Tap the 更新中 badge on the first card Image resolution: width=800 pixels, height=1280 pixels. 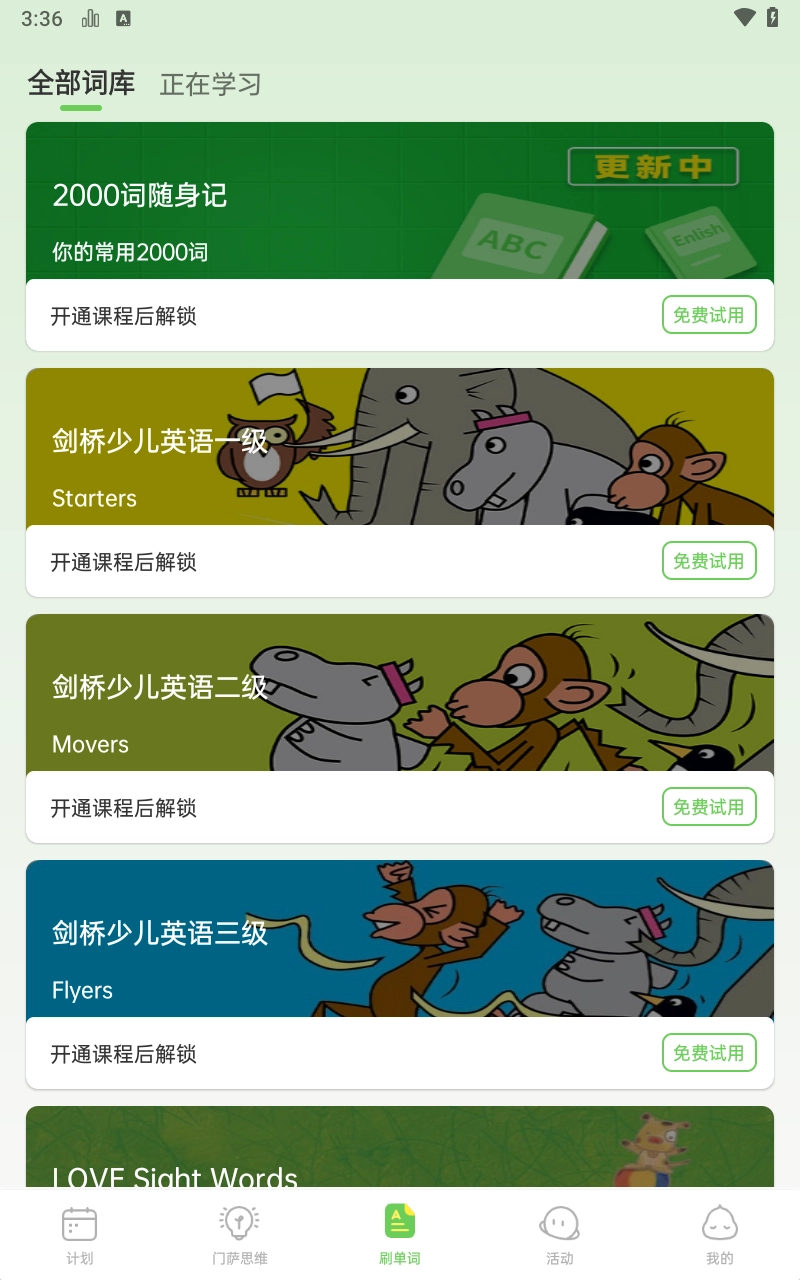point(652,167)
